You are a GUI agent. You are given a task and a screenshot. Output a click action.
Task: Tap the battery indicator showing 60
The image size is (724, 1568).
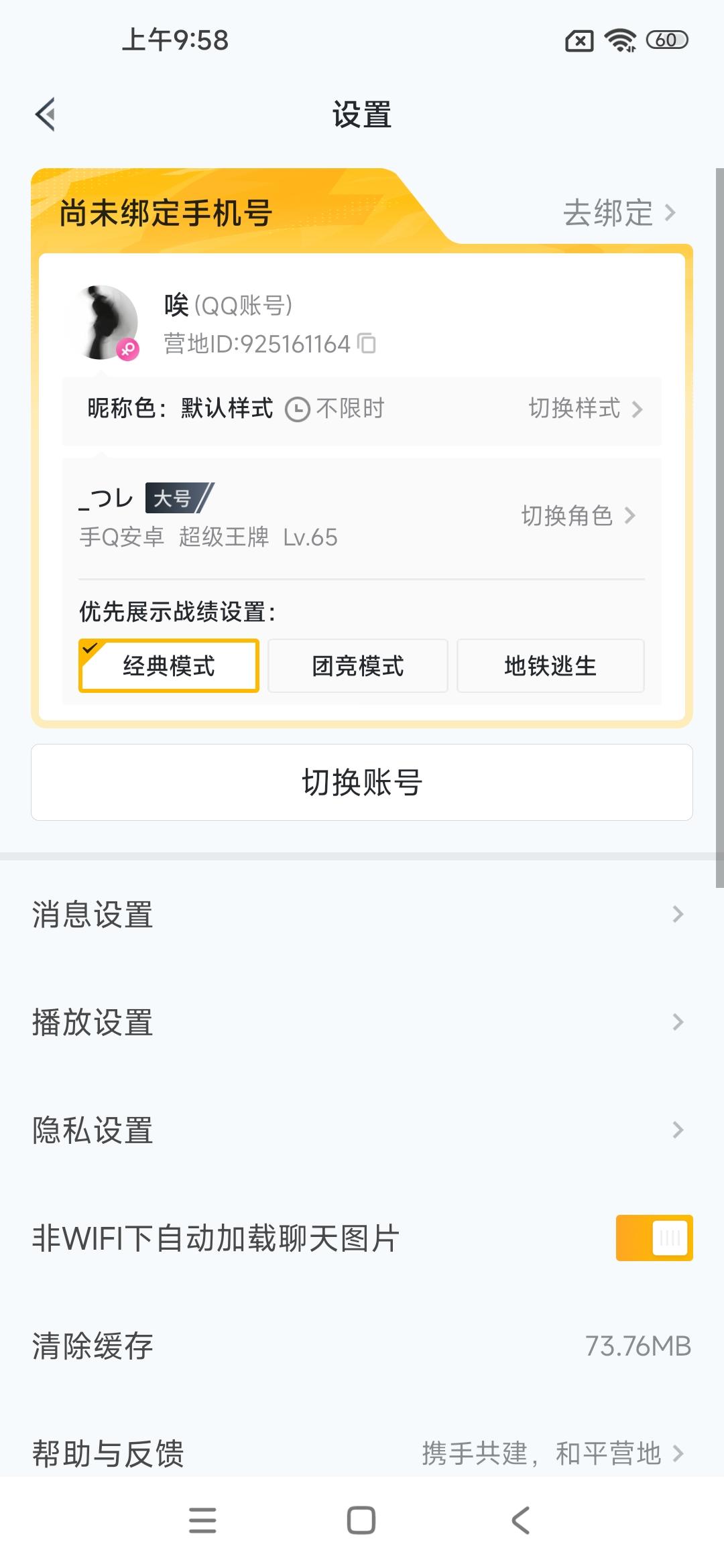pos(666,40)
